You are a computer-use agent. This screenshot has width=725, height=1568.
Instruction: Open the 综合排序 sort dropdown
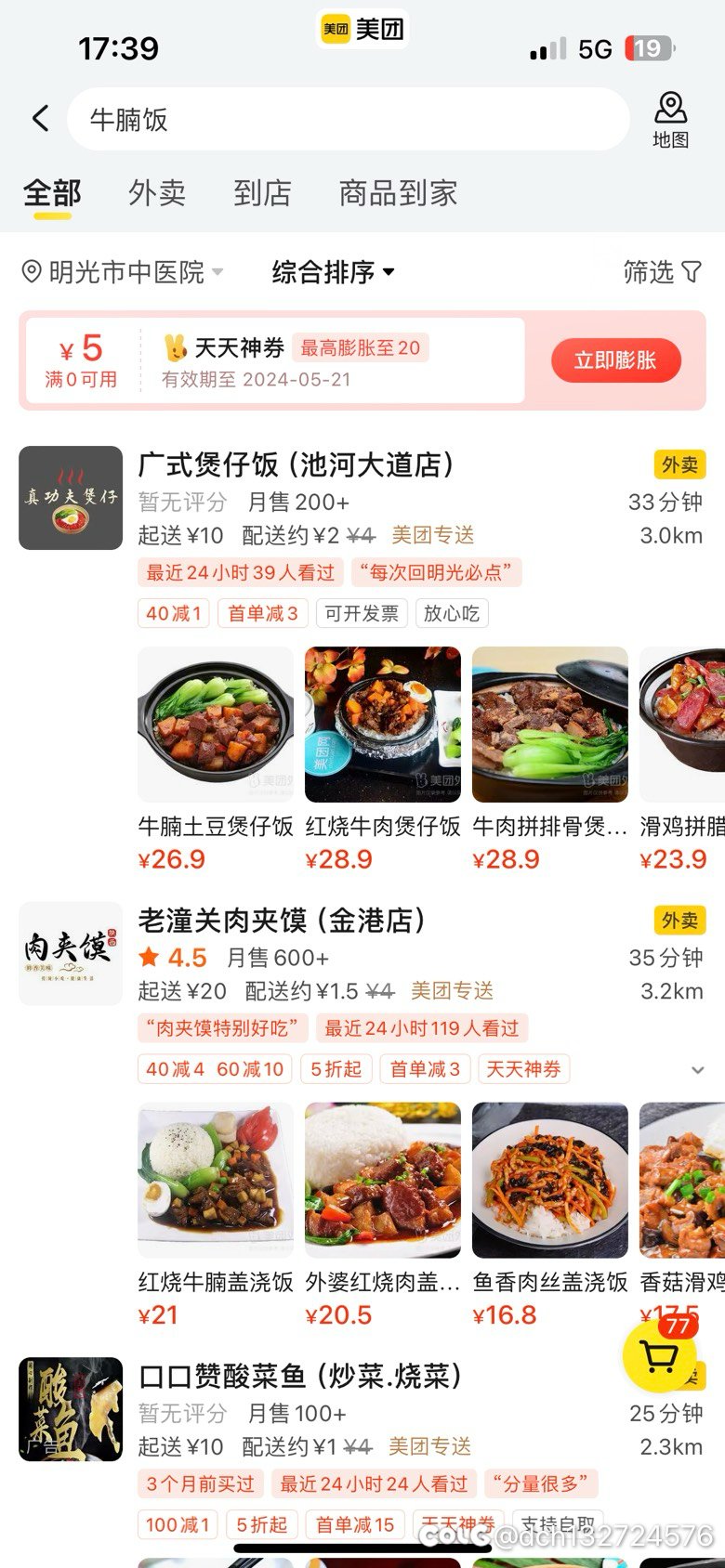pyautogui.click(x=333, y=272)
